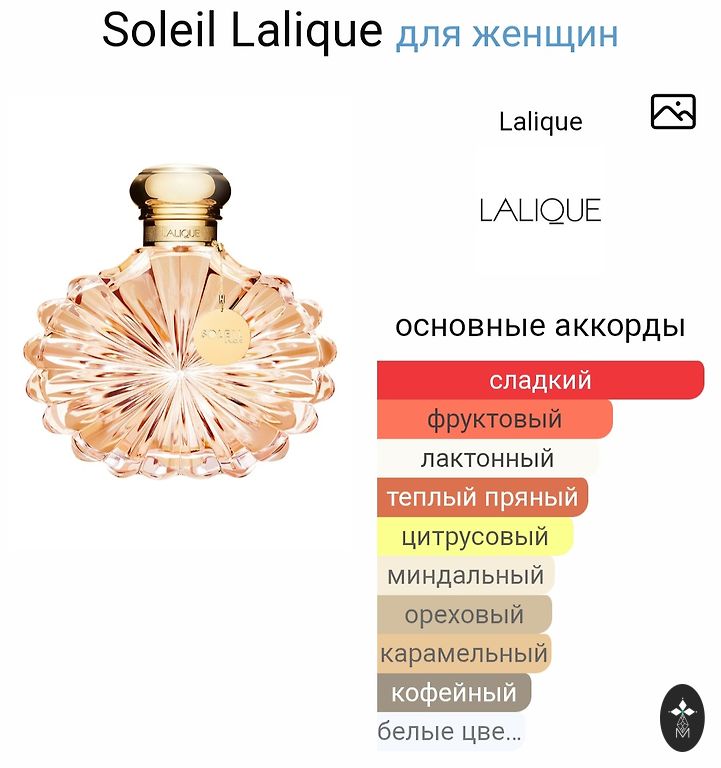The width and height of the screenshot is (721, 768).
Task: Open the Lalique brand text link
Action: point(540,122)
